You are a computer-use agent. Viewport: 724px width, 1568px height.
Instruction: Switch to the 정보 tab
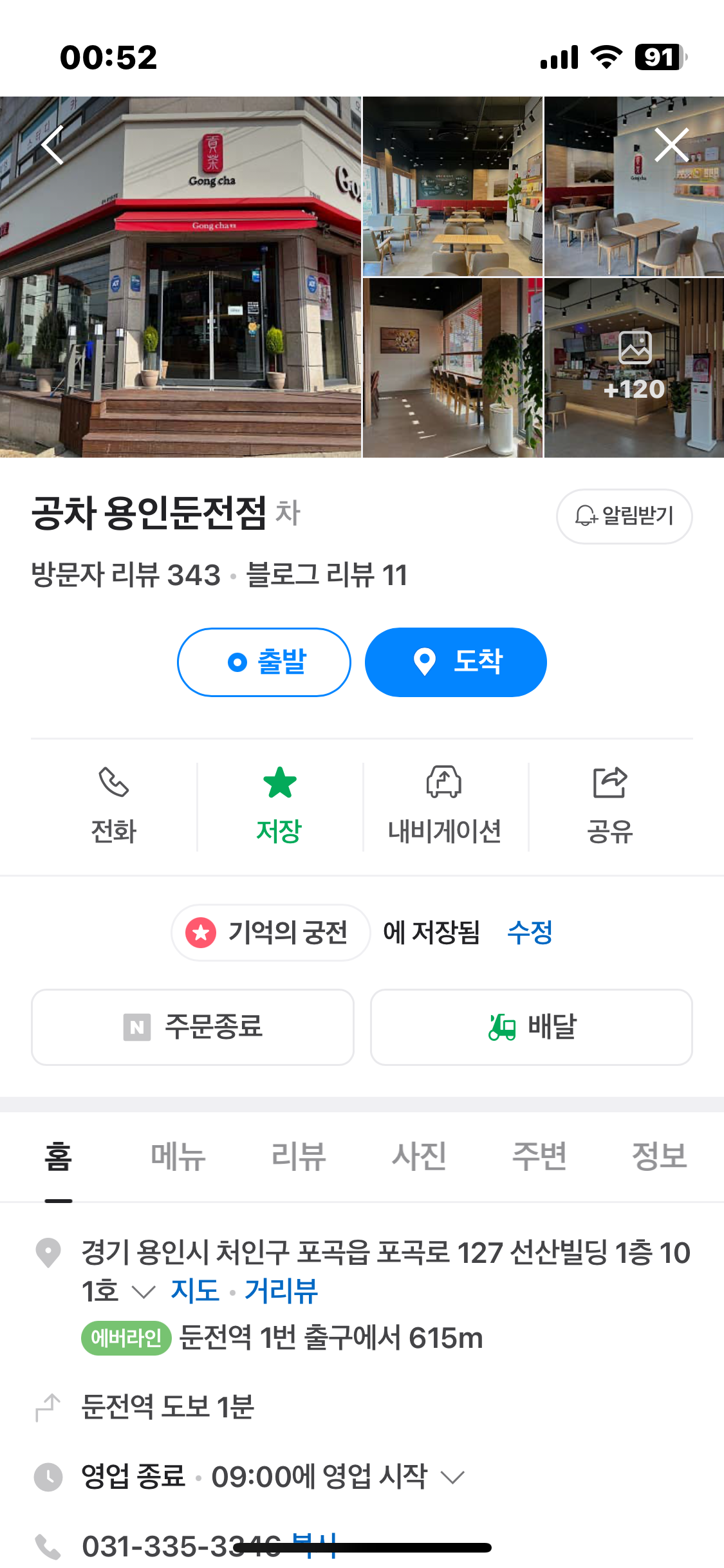click(x=659, y=1156)
